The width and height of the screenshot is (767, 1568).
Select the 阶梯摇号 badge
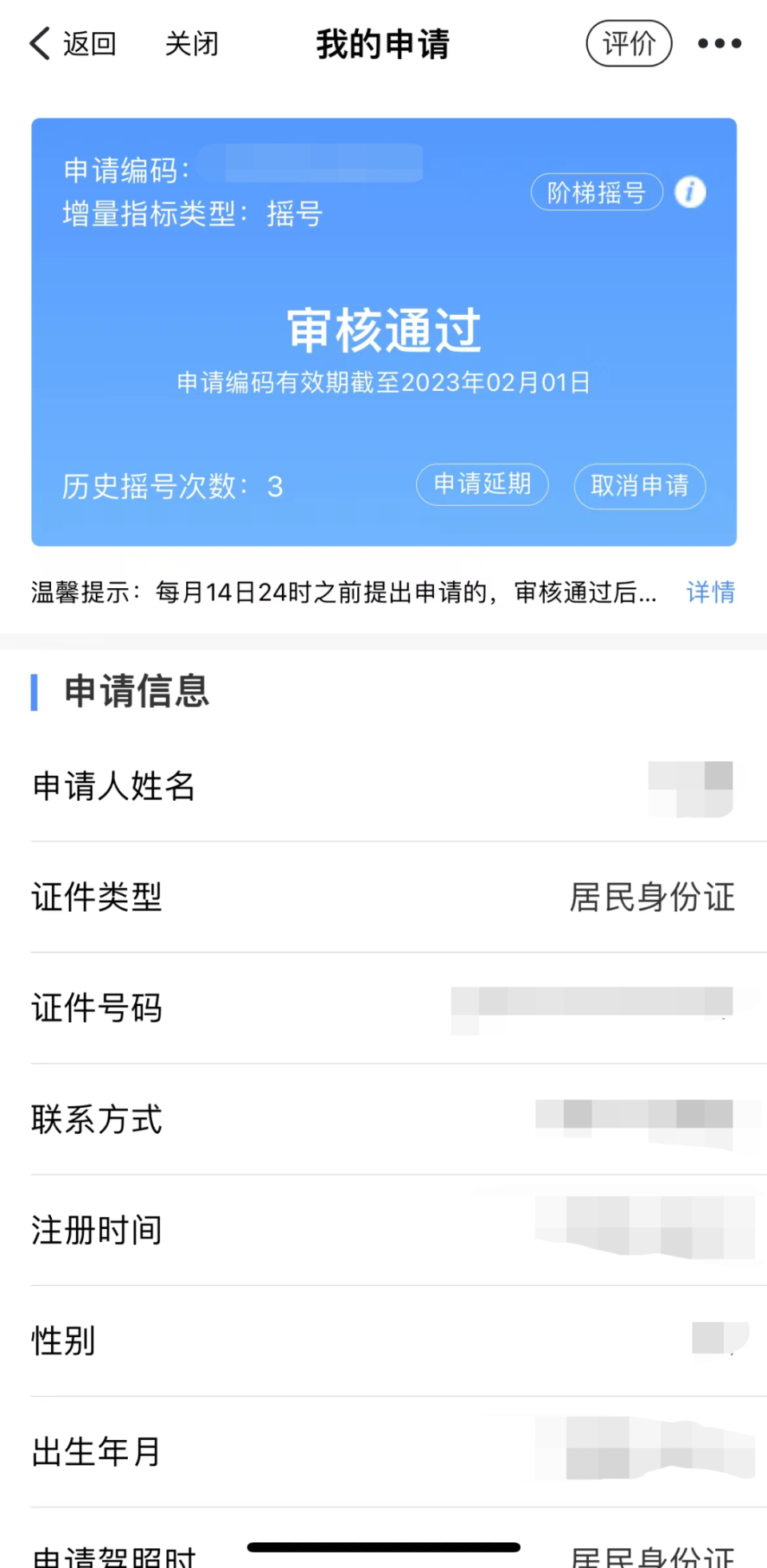pyautogui.click(x=598, y=192)
